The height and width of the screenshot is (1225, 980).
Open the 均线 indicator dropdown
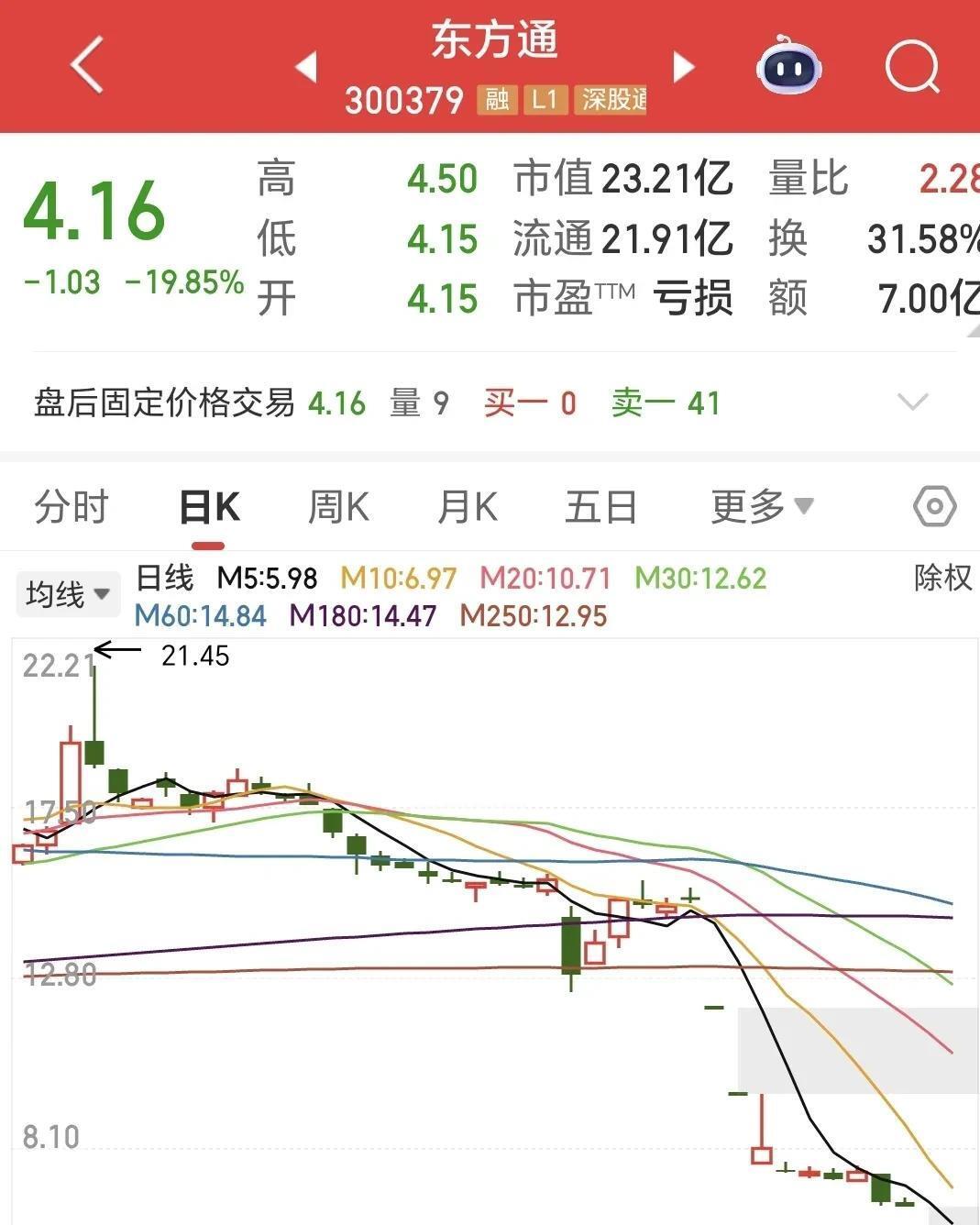pos(68,593)
